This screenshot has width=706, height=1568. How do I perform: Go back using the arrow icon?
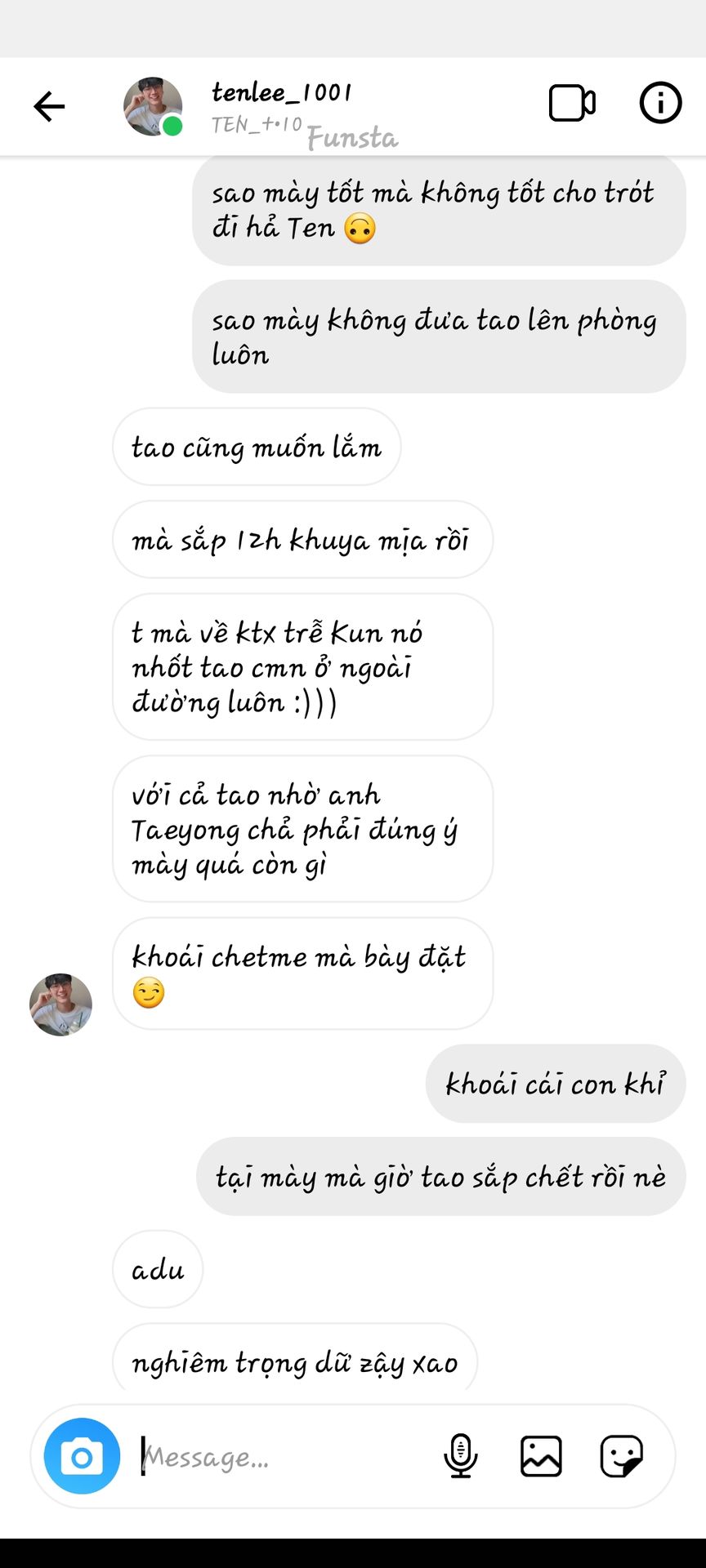49,106
